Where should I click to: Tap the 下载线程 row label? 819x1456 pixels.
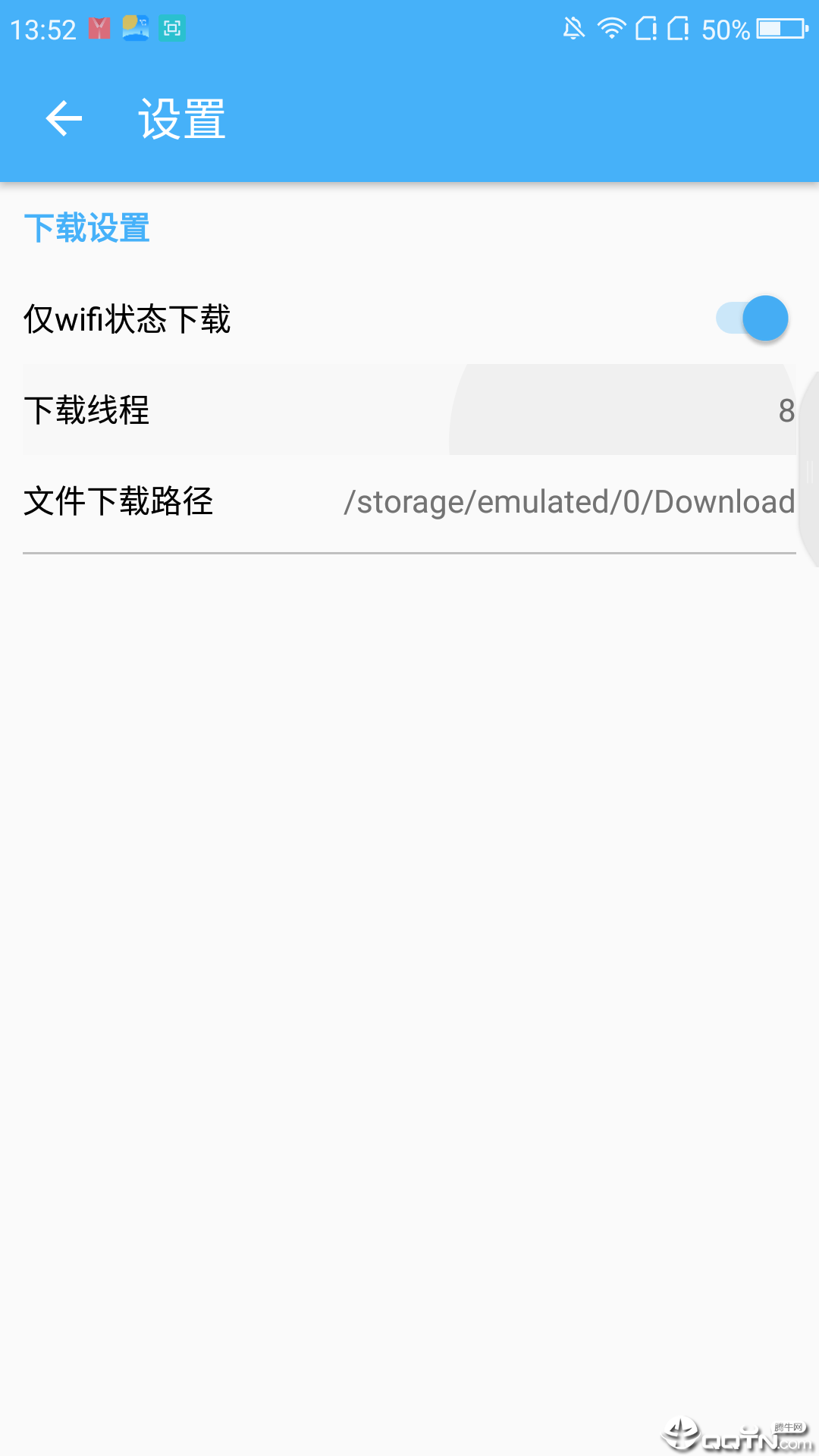tap(88, 411)
